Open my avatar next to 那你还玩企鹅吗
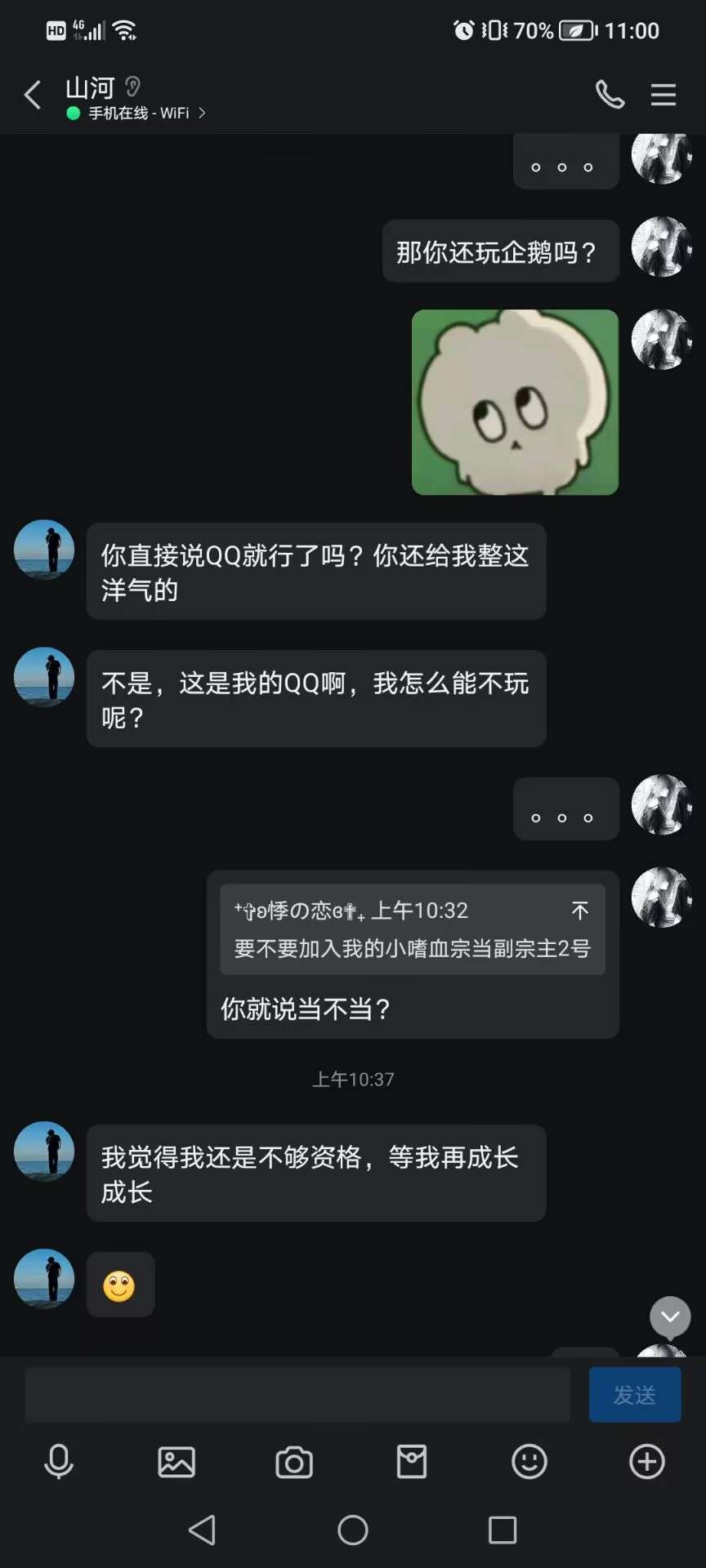 (x=661, y=247)
